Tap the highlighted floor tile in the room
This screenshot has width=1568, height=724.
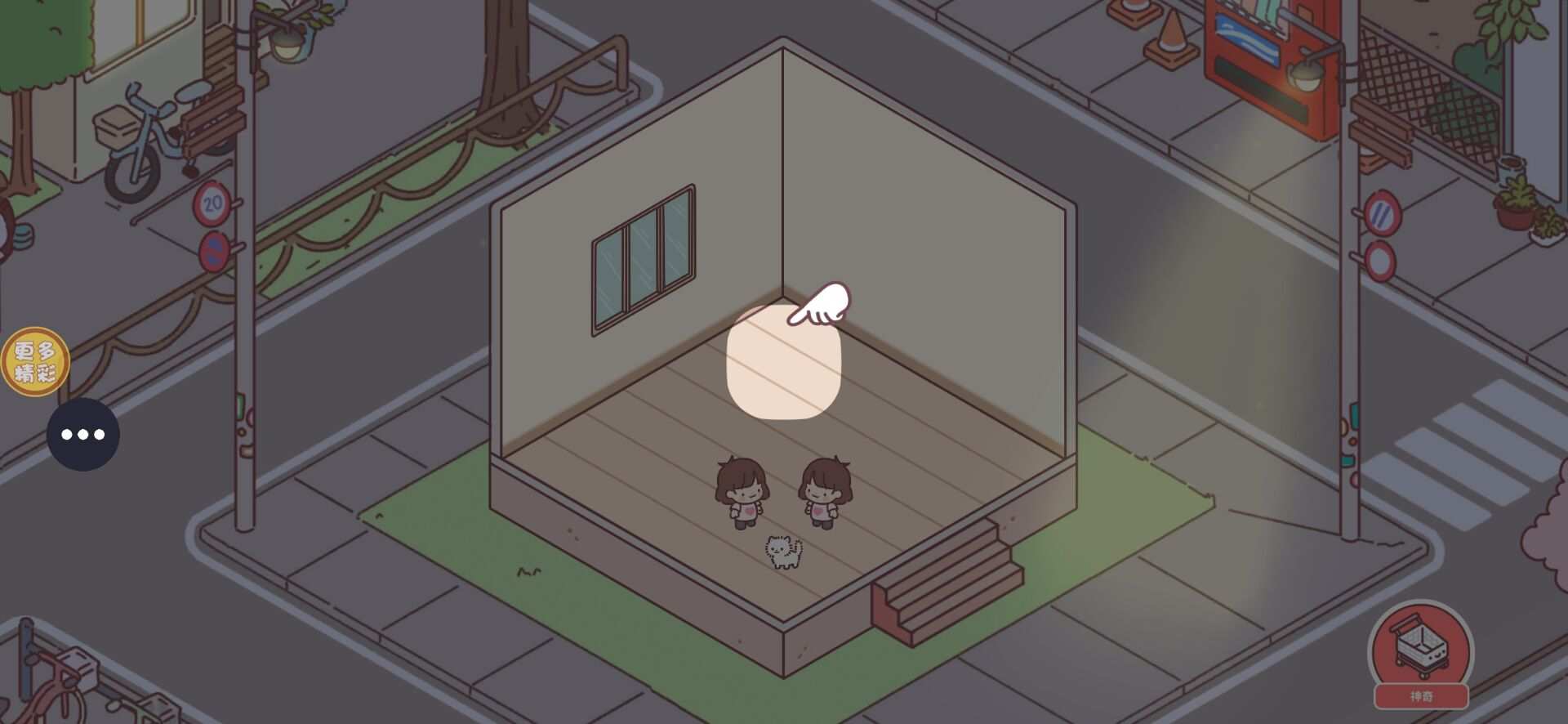click(x=783, y=363)
